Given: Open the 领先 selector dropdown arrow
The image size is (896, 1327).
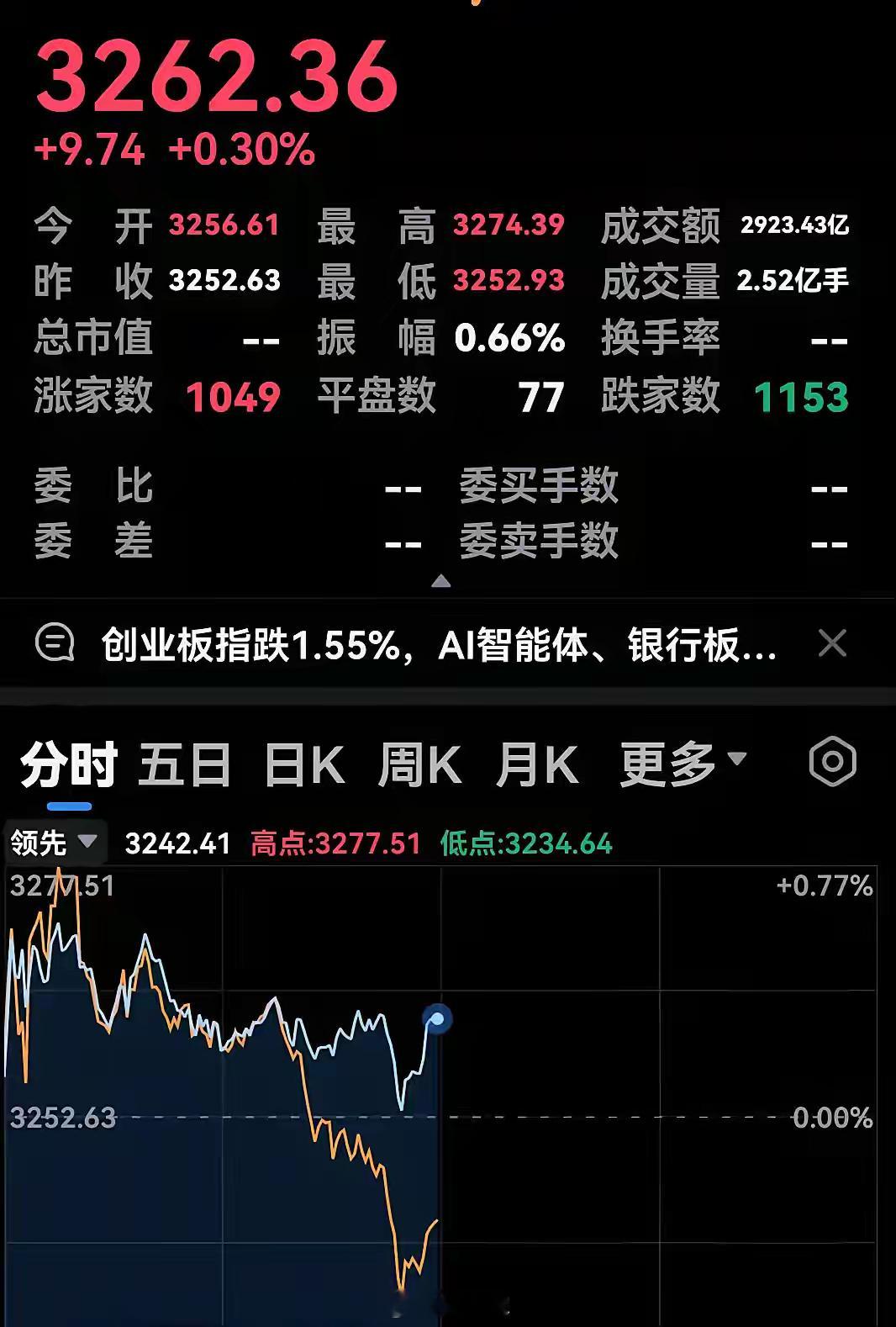Looking at the screenshot, I should click(x=87, y=840).
